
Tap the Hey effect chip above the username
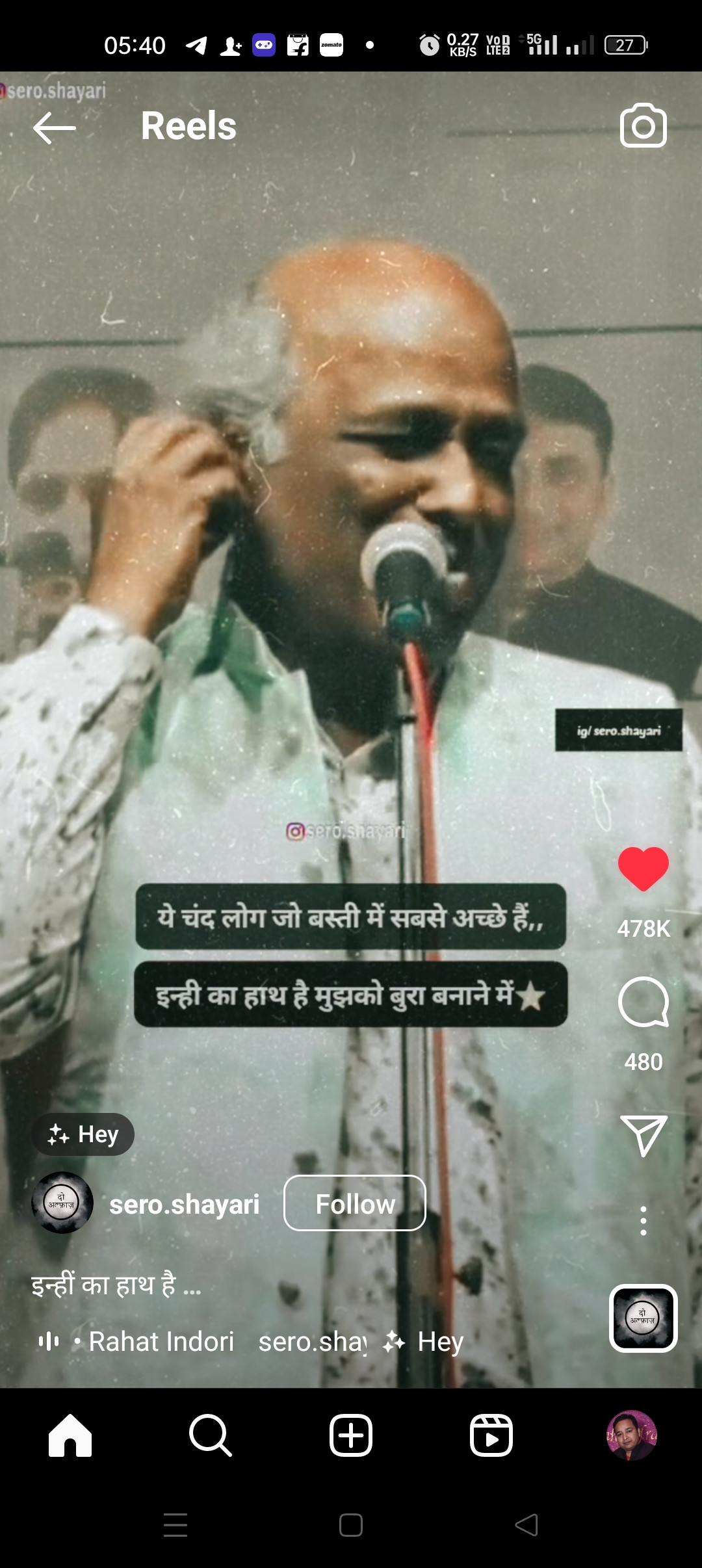(83, 1134)
